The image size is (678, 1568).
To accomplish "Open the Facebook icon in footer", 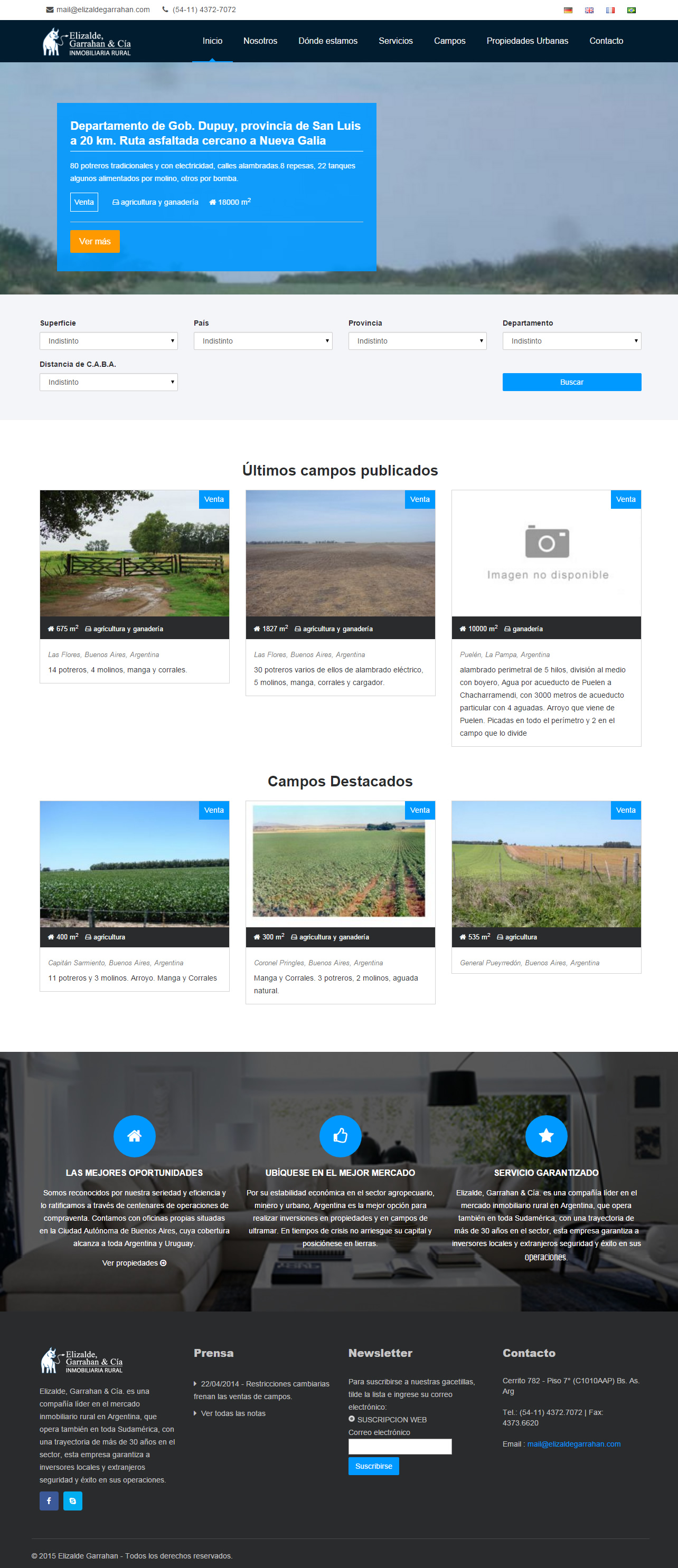I will pos(49,1501).
